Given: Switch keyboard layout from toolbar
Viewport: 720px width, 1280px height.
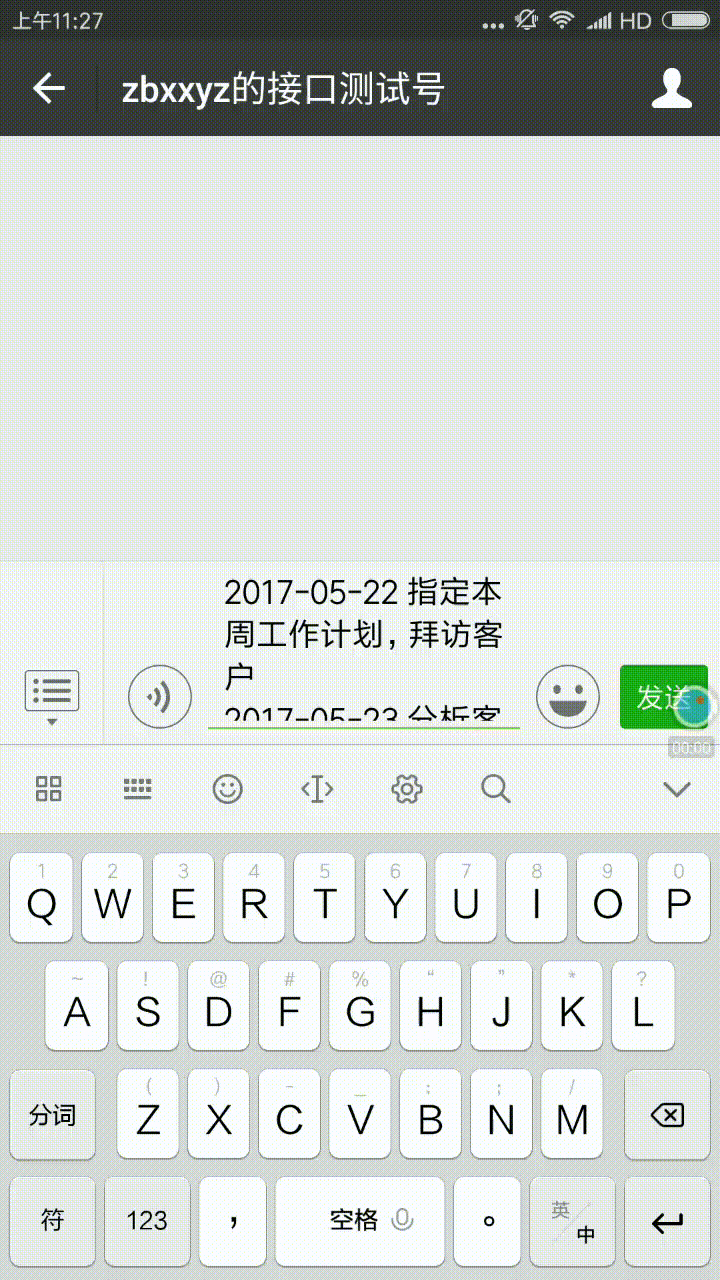Looking at the screenshot, I should [x=137, y=789].
